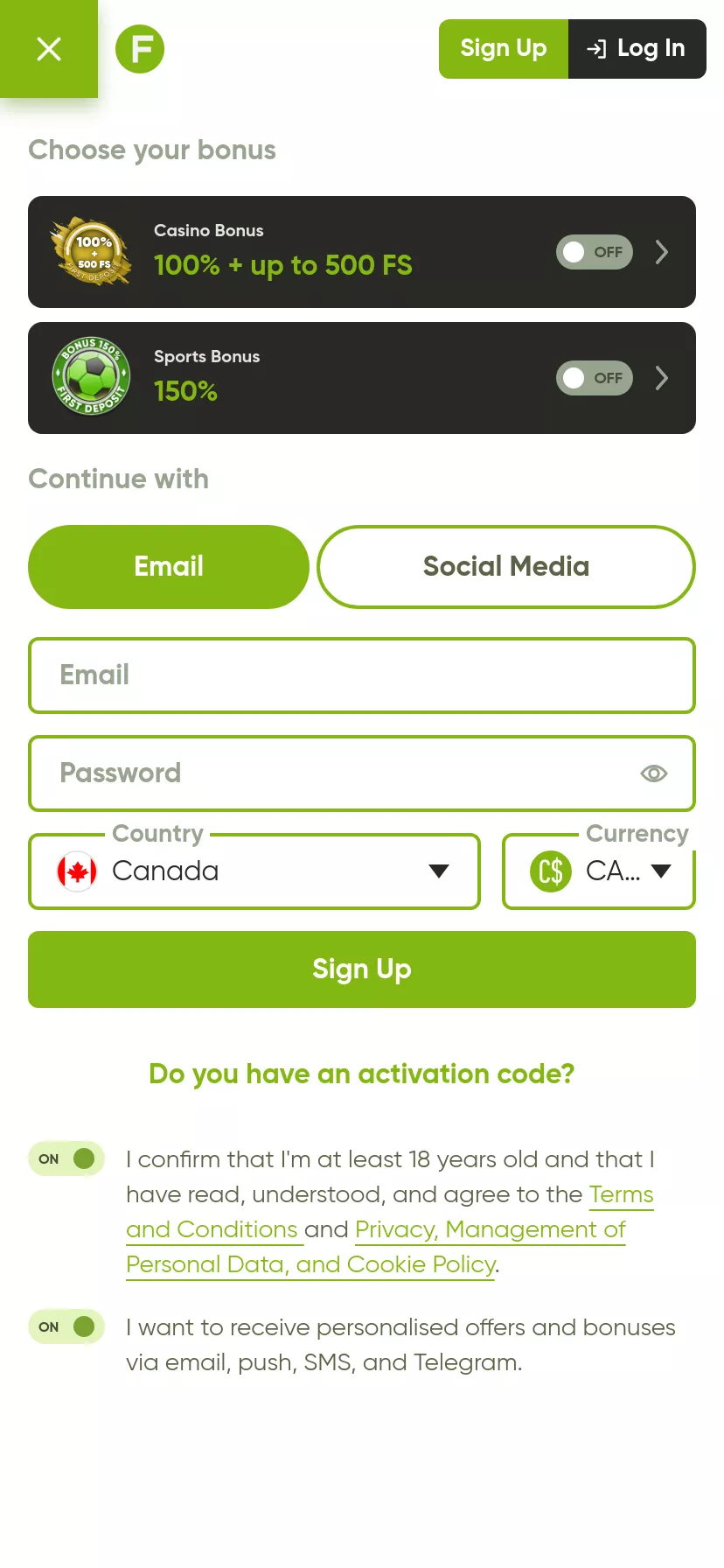Show the password with eye icon
724x1568 pixels.
point(653,773)
